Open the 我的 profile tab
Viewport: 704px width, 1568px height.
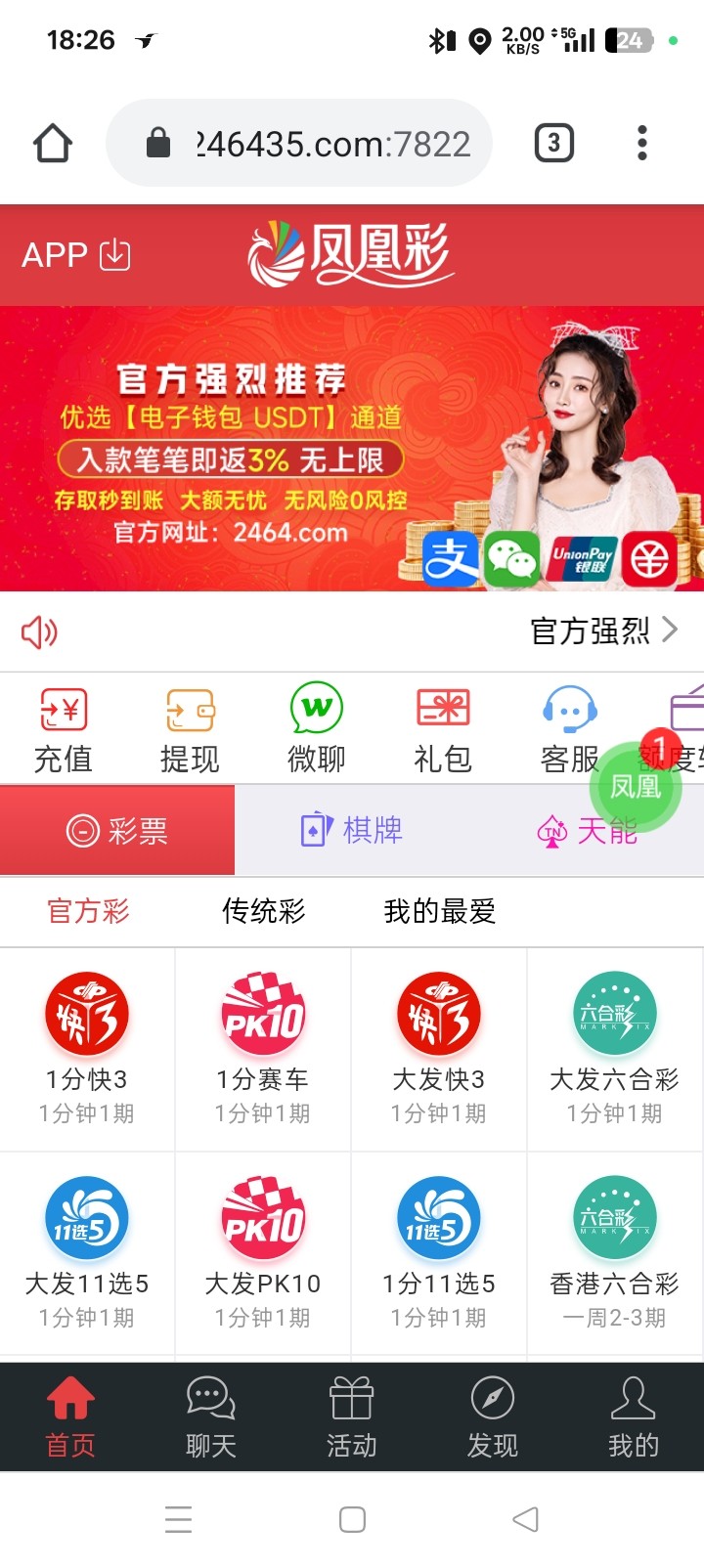[x=633, y=1416]
